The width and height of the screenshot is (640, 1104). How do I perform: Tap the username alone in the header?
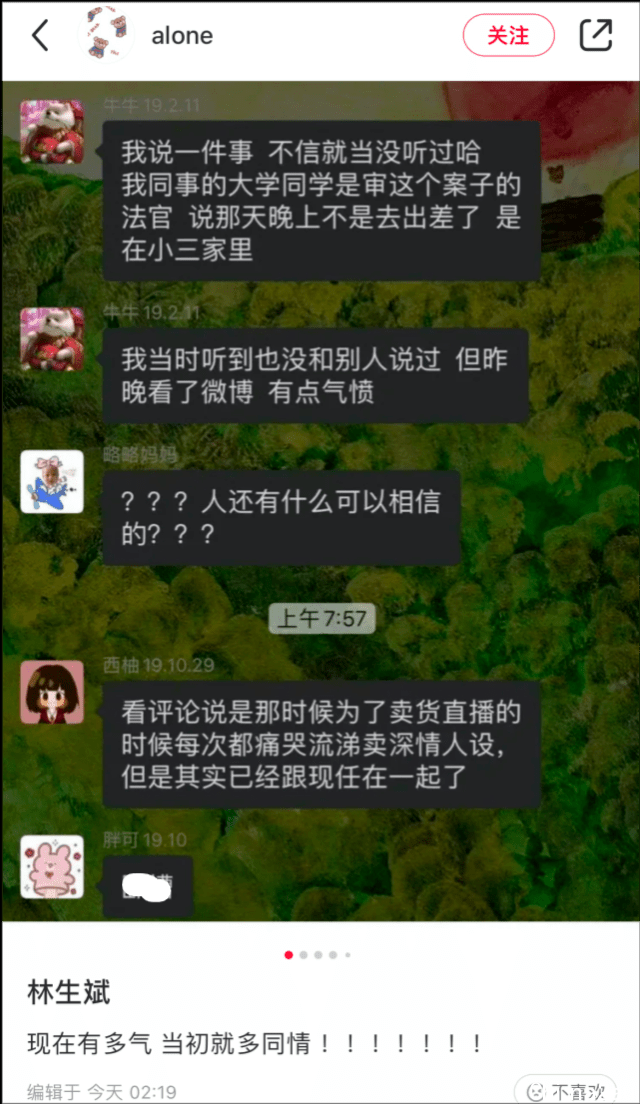[x=182, y=36]
